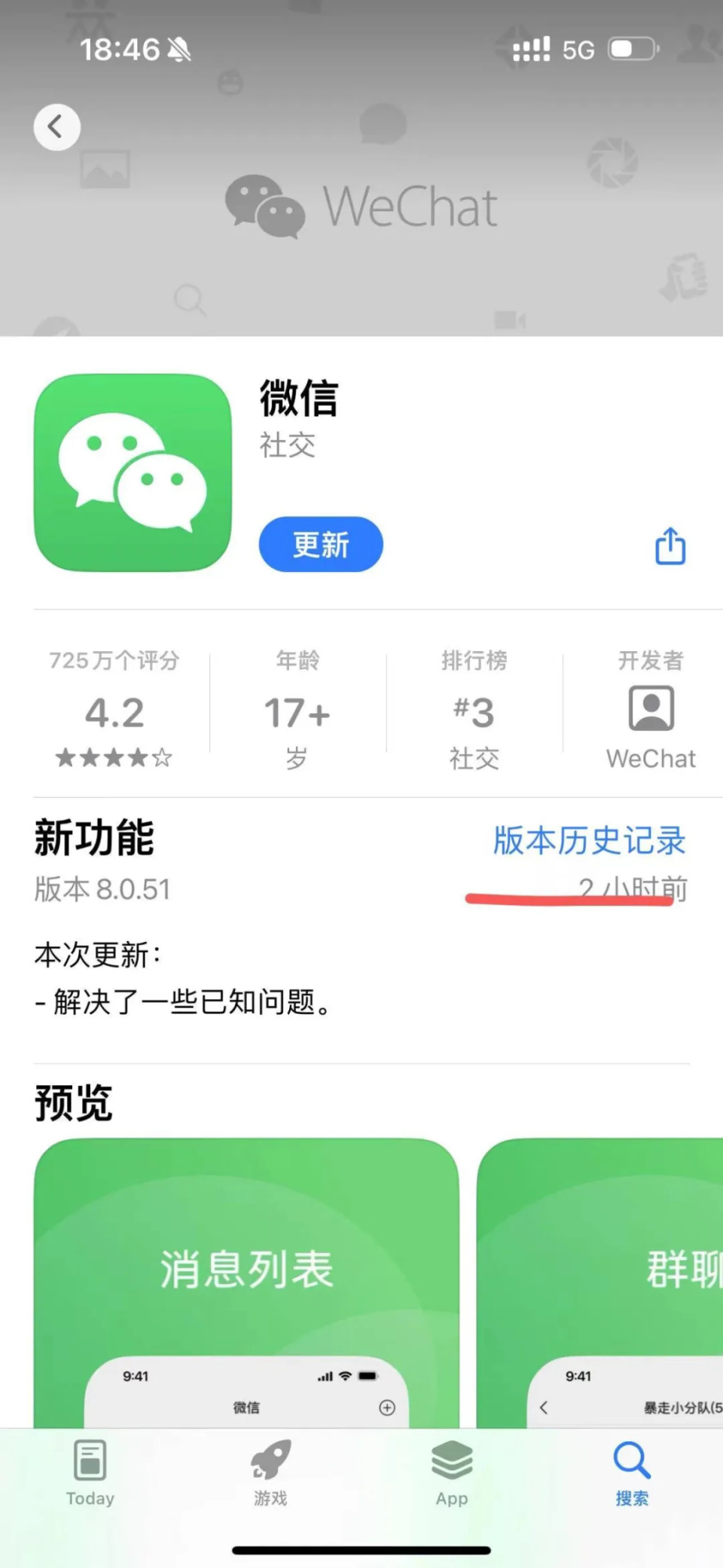
Task: Open the Today tab icon
Action: 89,1460
